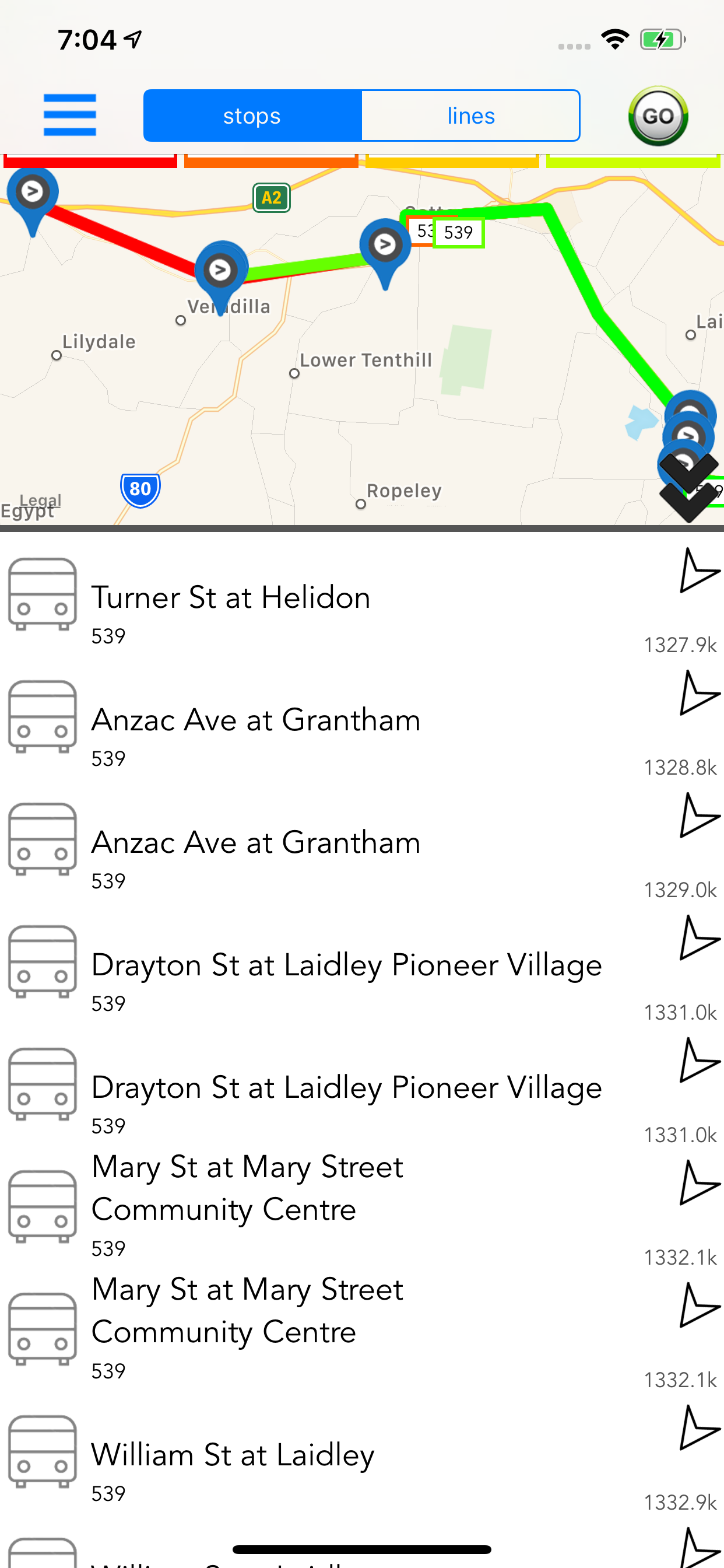Open Drayton St at Laidley Pioneer Village stop

click(346, 965)
